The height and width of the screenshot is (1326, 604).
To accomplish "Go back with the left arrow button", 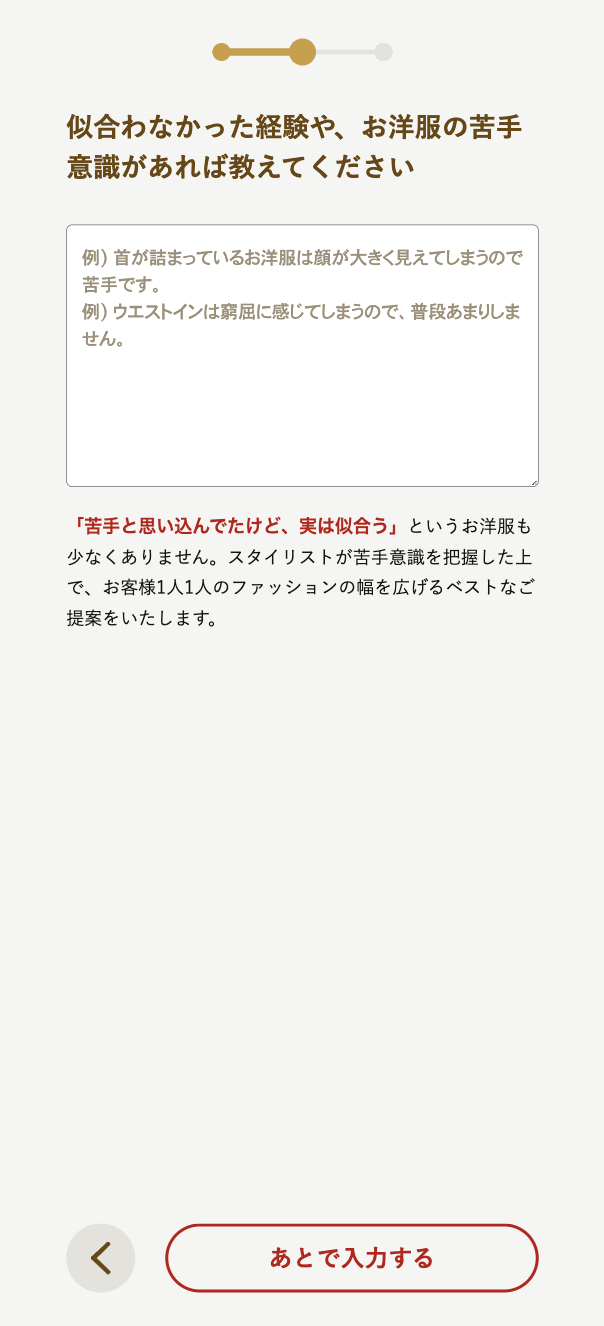I will click(100, 1258).
